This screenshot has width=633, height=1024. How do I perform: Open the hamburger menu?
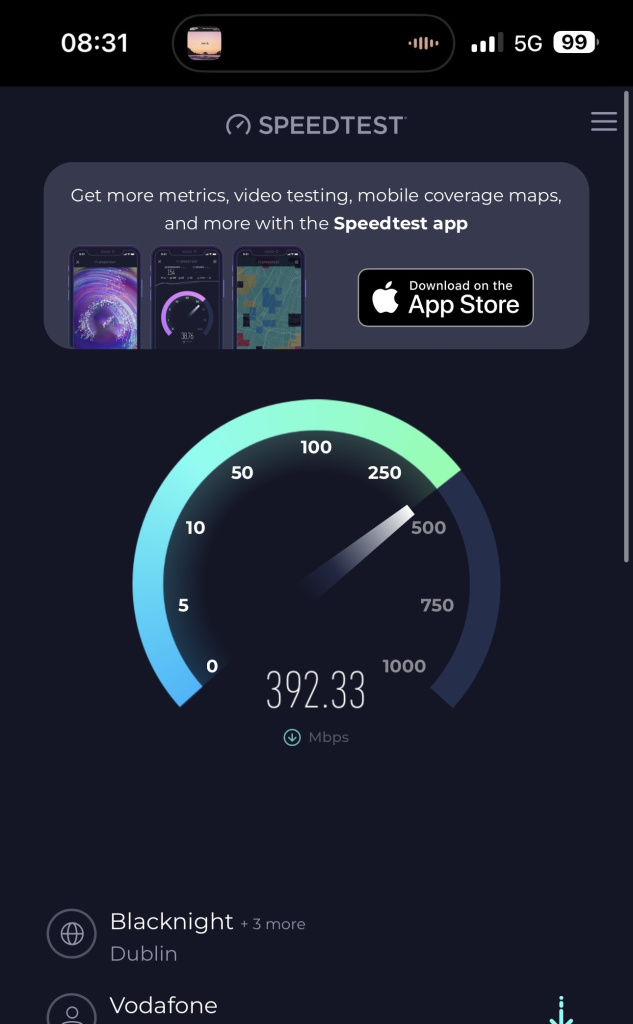pyautogui.click(x=604, y=122)
